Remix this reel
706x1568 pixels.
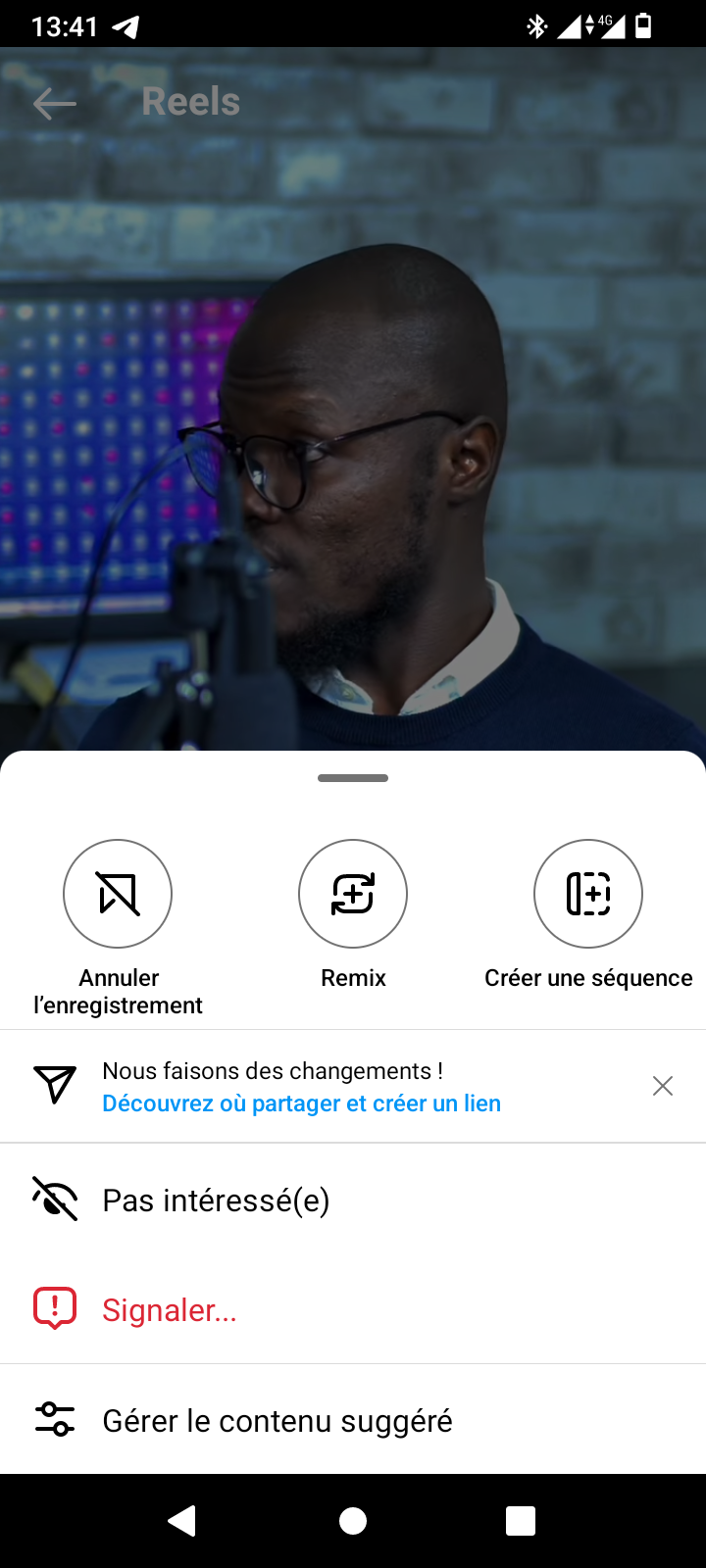tap(353, 894)
